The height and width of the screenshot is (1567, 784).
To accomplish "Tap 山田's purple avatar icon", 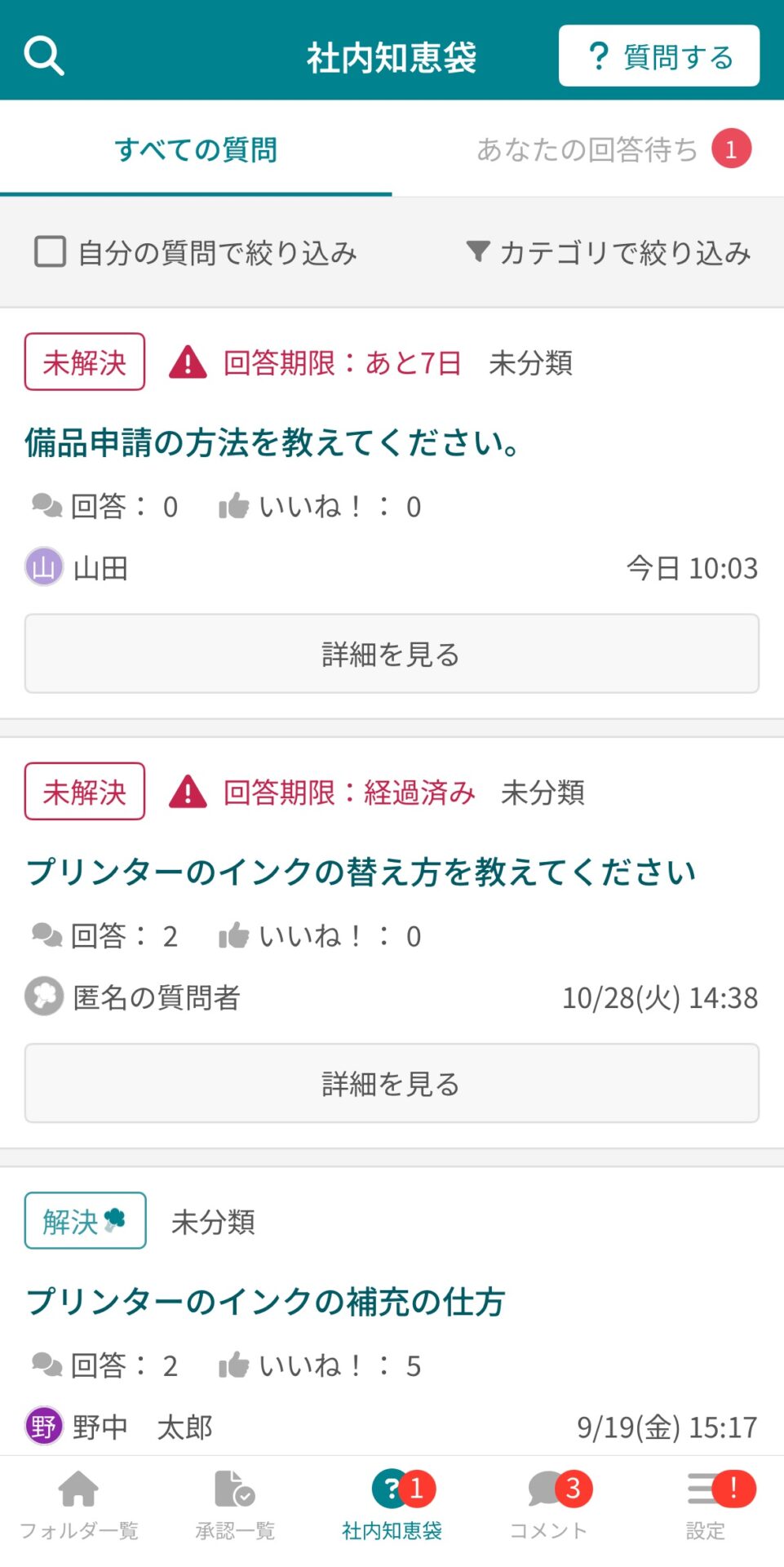I will pos(42,568).
